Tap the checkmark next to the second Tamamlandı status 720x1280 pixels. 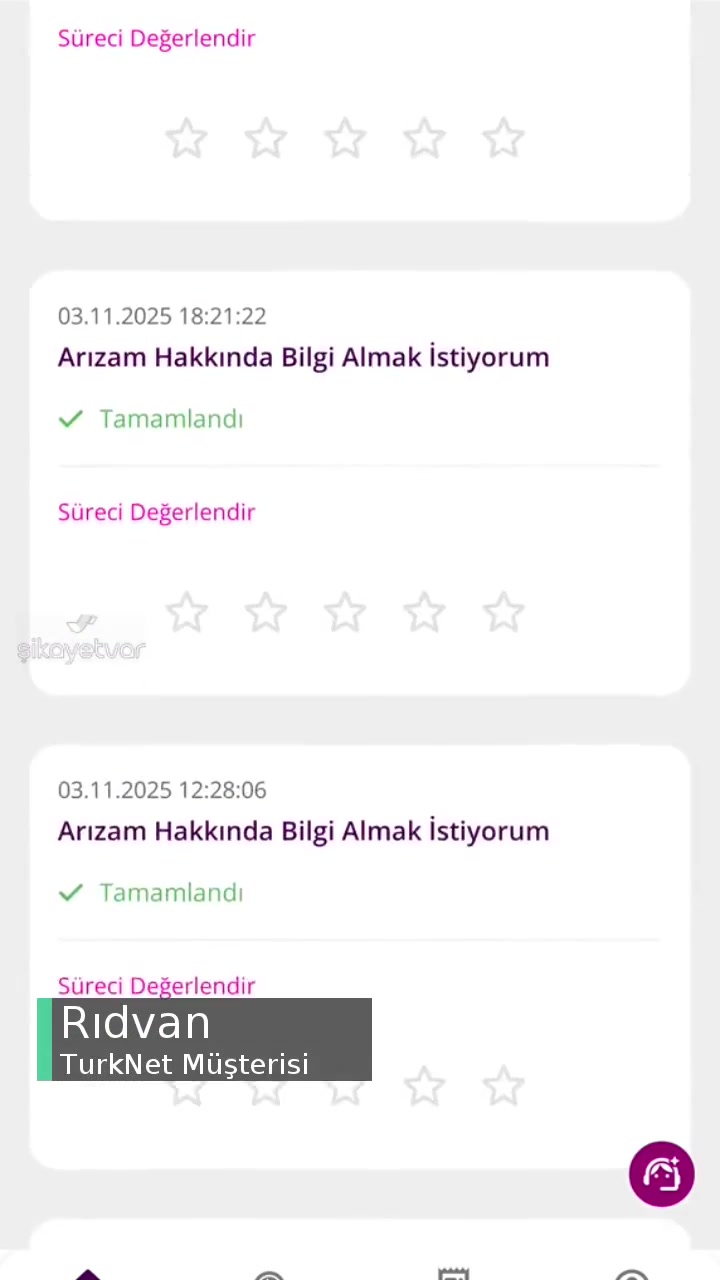click(70, 892)
